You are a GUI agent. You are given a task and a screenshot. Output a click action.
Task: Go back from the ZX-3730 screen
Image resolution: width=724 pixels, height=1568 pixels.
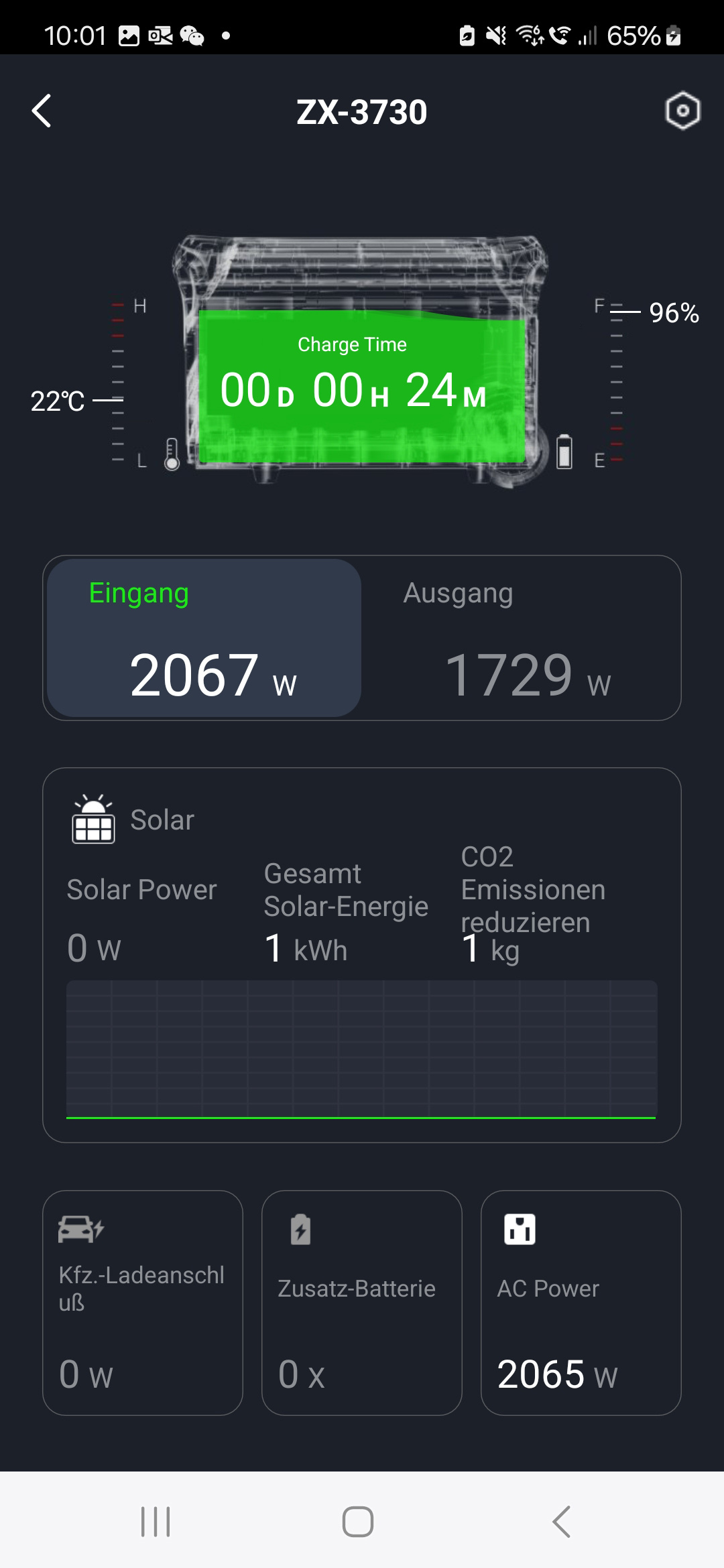click(x=42, y=111)
